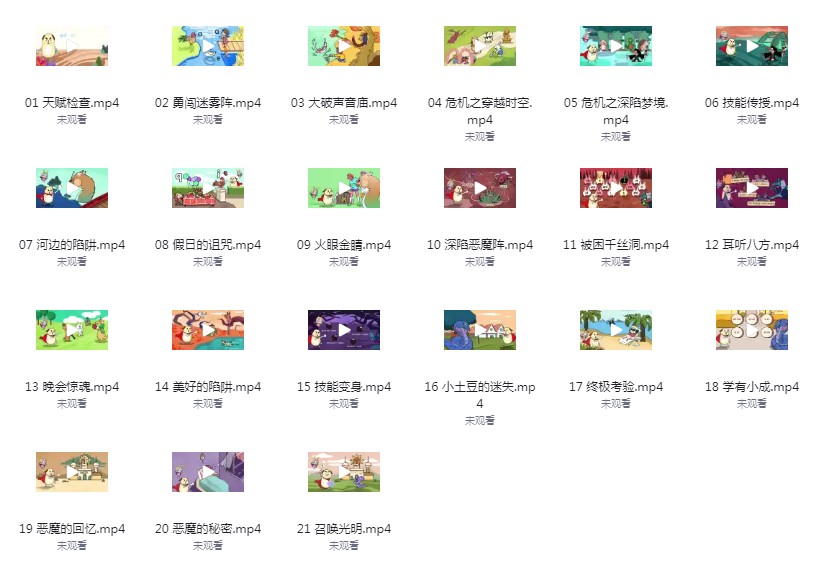Play video 21 召唤光明.mp4
The width and height of the screenshot is (813, 575).
(344, 472)
